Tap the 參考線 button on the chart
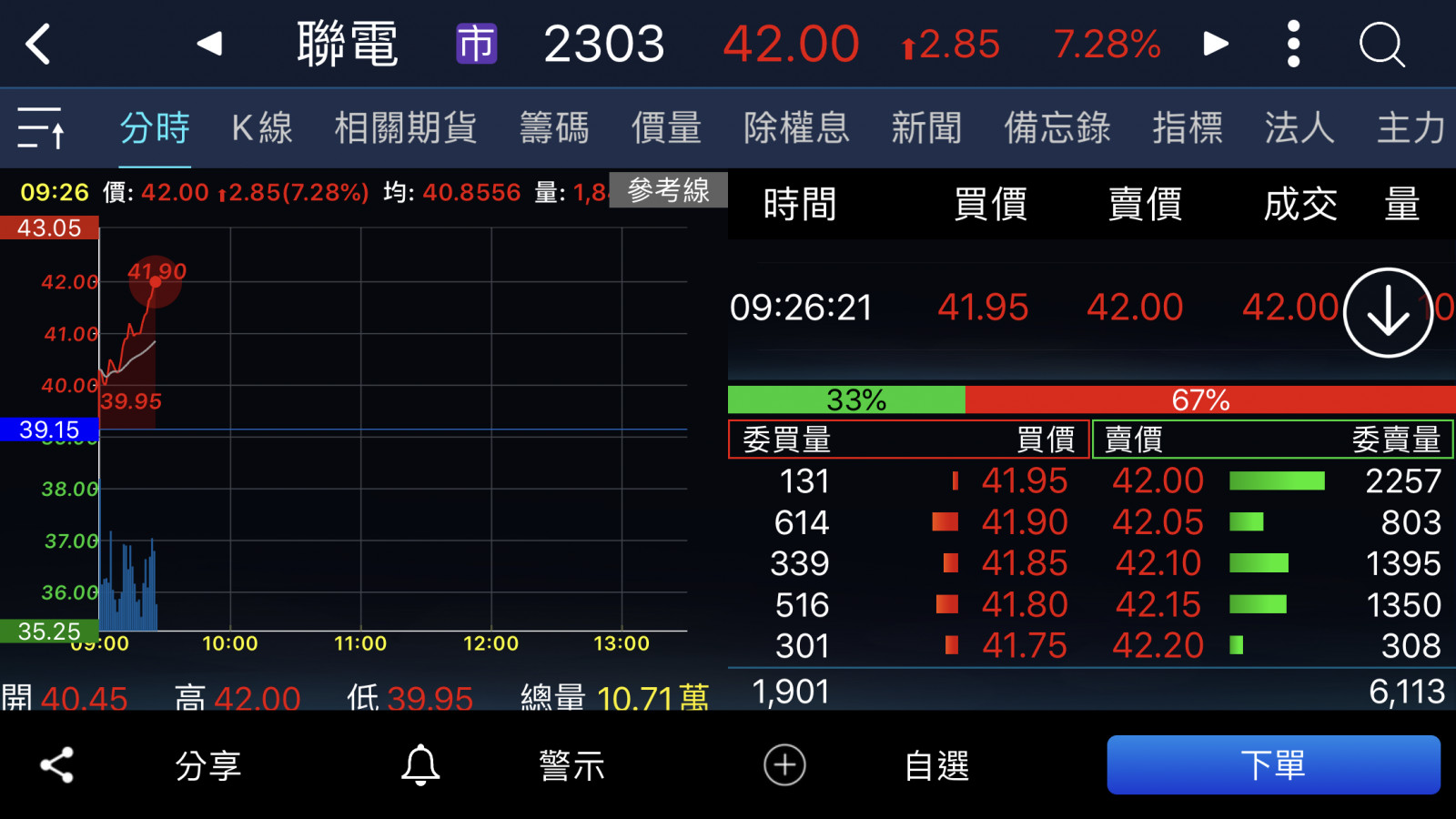This screenshot has width=1456, height=819. [668, 190]
